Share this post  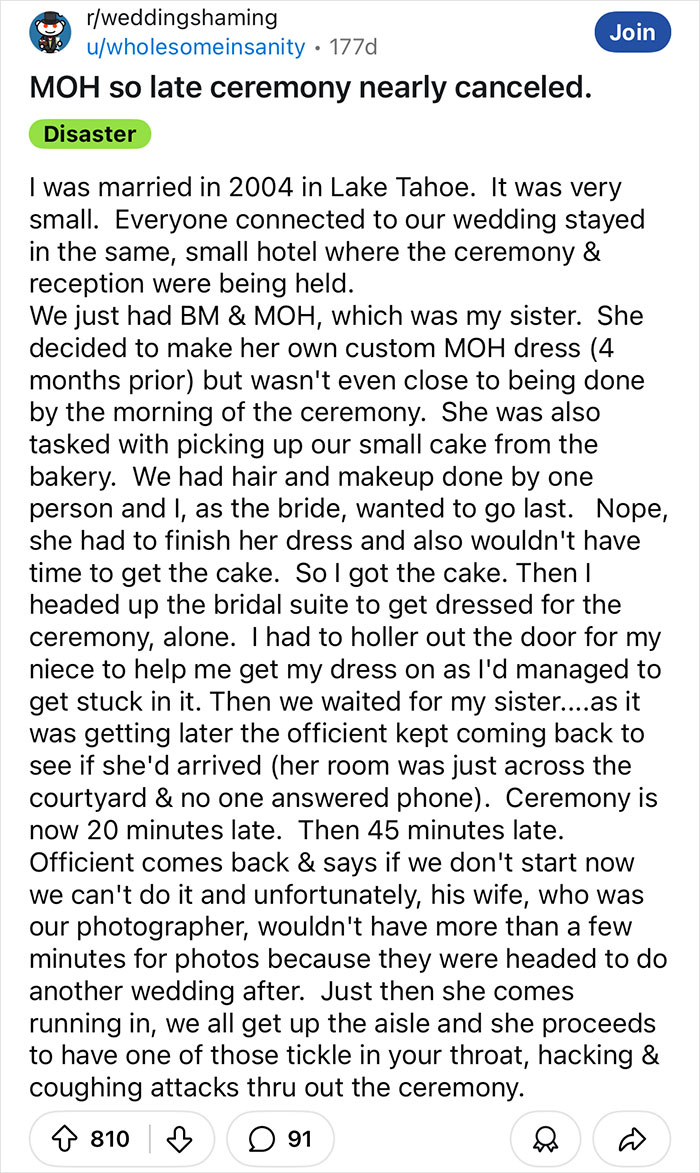coord(626,1139)
